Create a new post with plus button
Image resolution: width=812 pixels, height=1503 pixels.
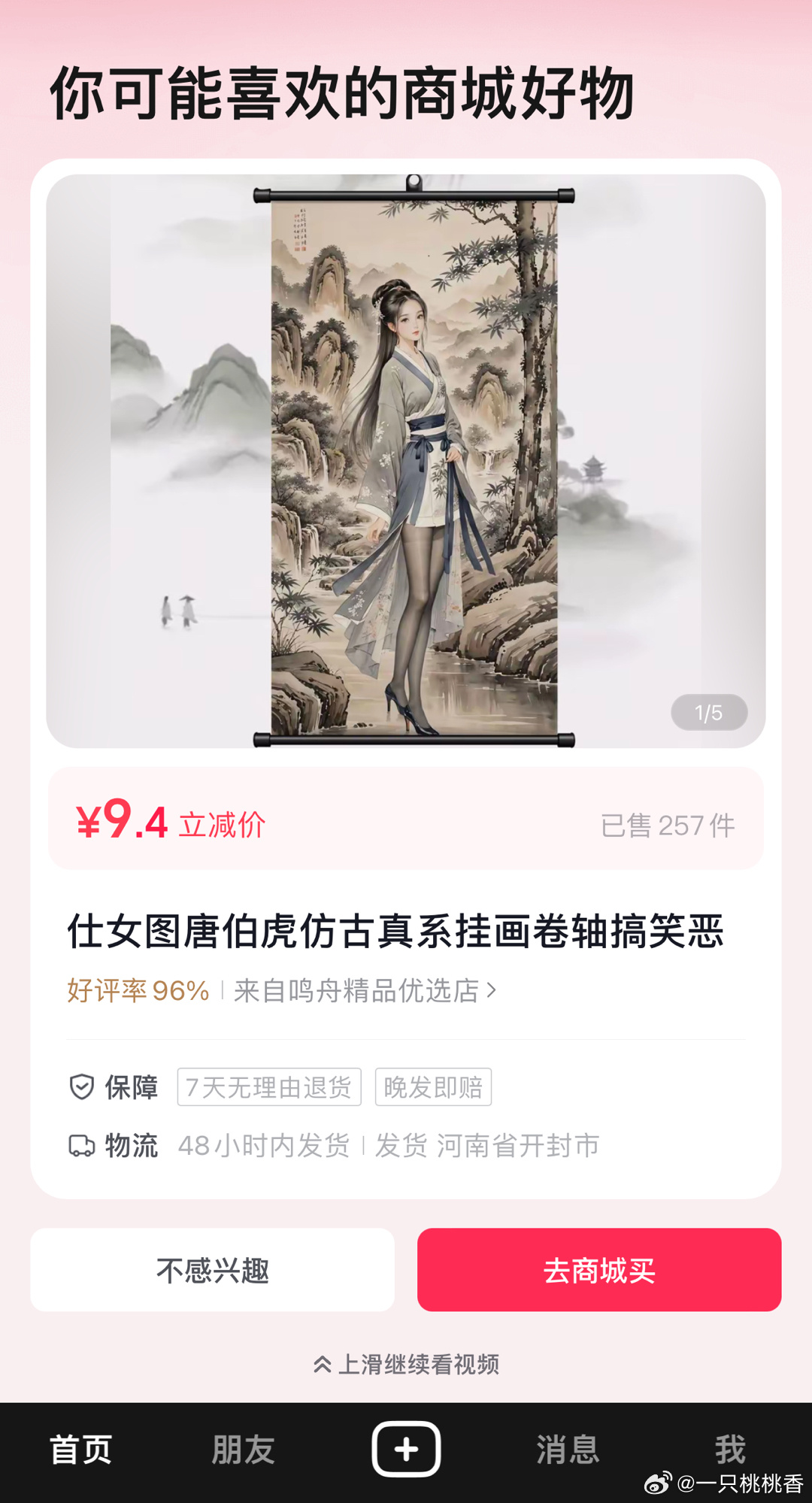(406, 1448)
